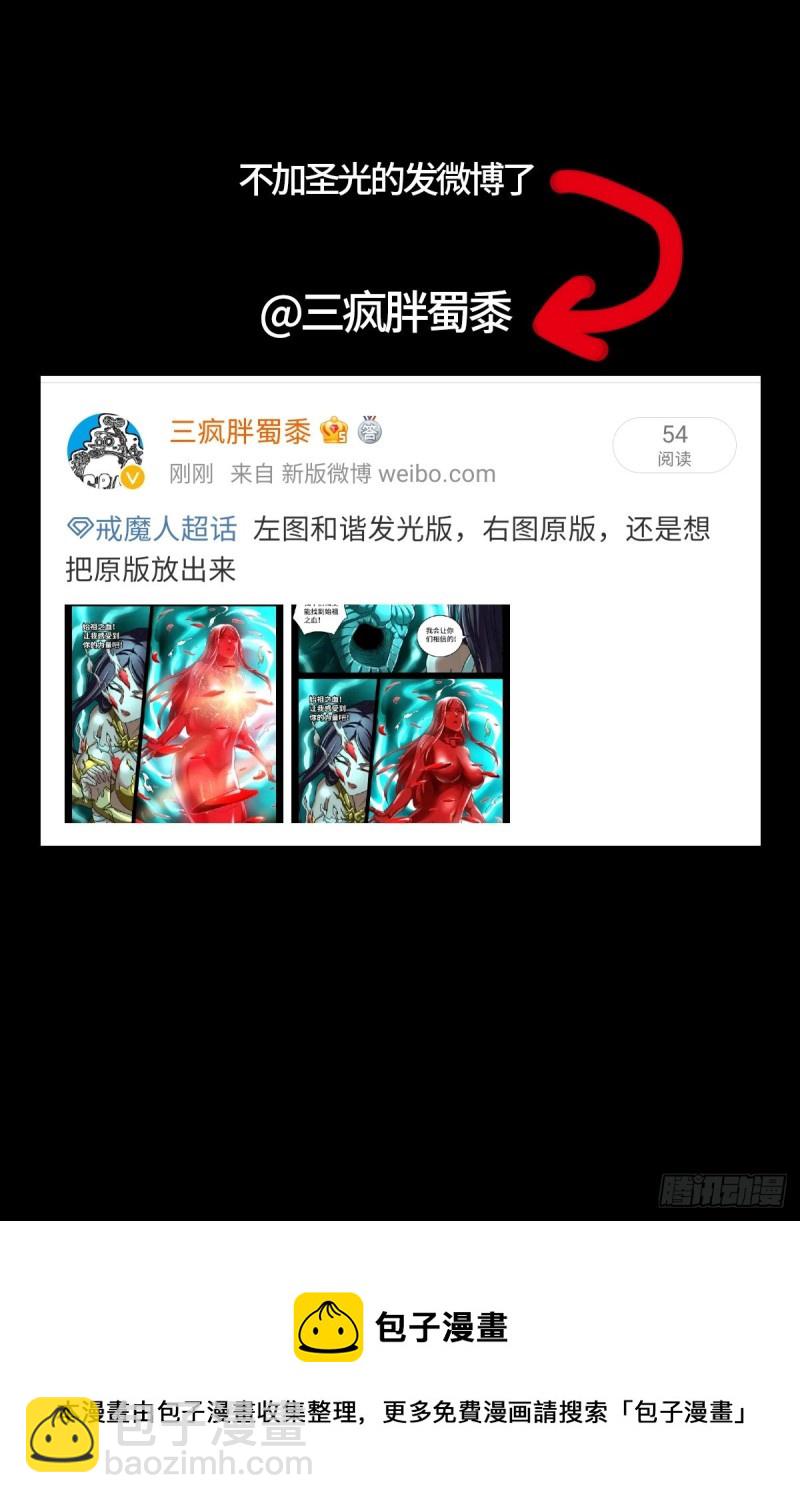Click the 包子漫畫 yellow bun logo icon
The image size is (800, 1503).
(x=327, y=1326)
